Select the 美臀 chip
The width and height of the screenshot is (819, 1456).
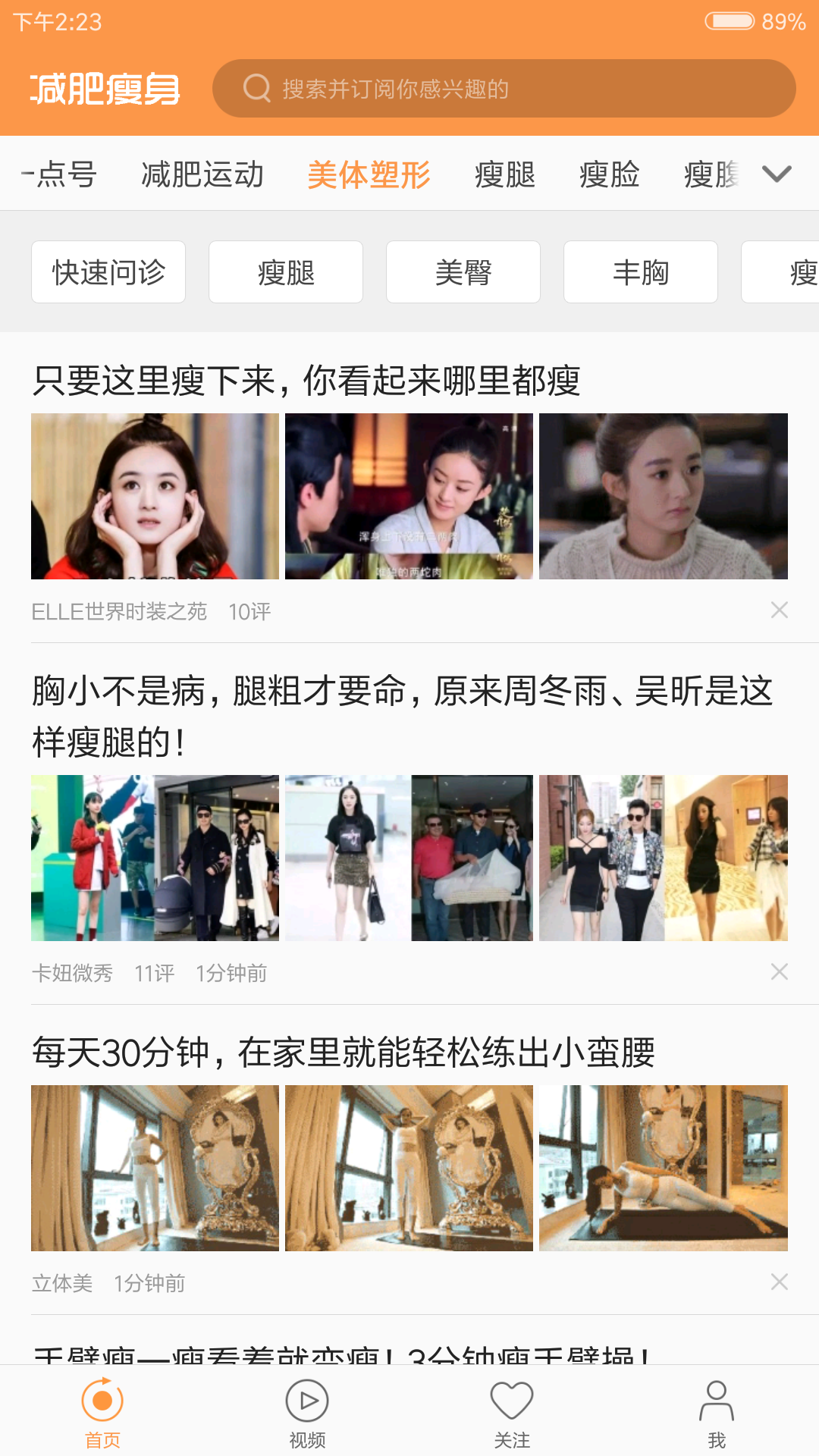click(x=463, y=272)
